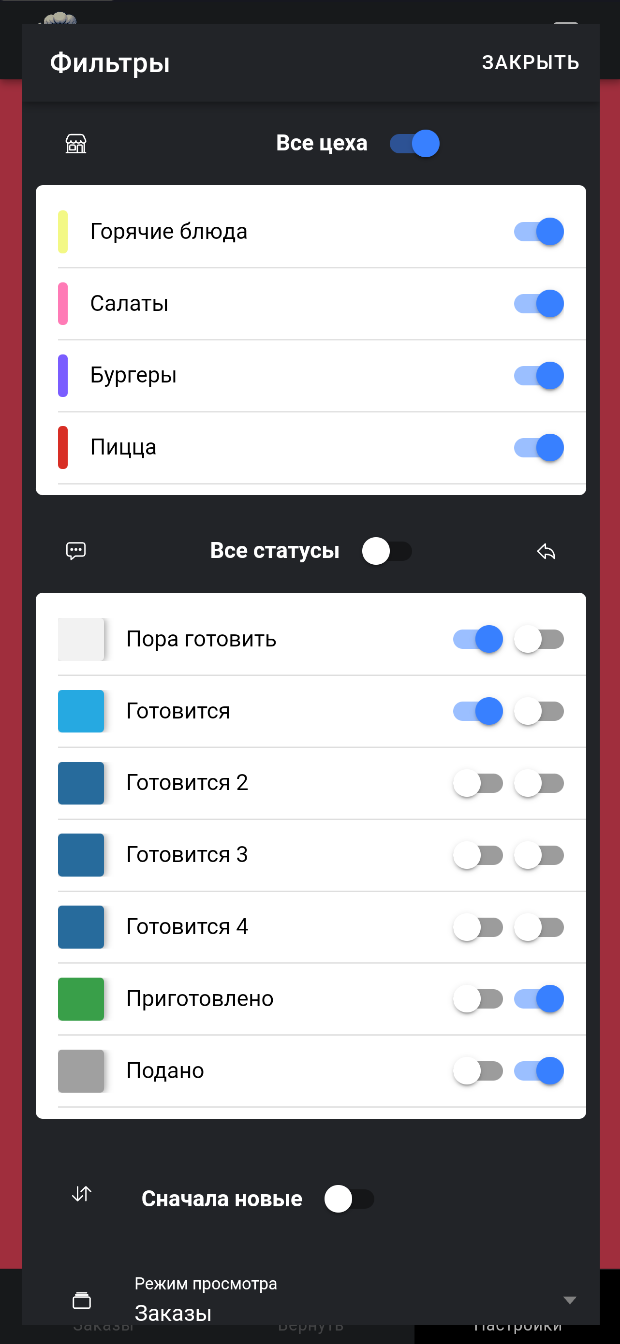This screenshot has height=1344, width=620.
Task: Enable first toggle for Подано
Action: 478,1071
